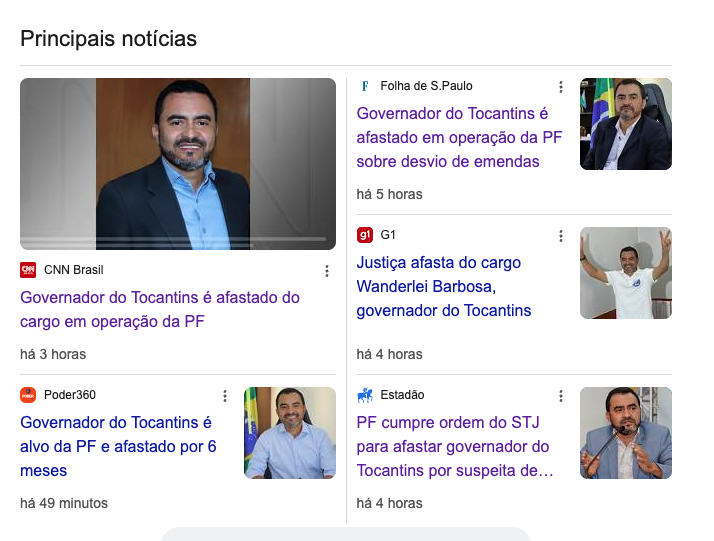Screen dimensions: 714x541
Task: Tap the Estadão story thumbnail
Action: [626, 433]
